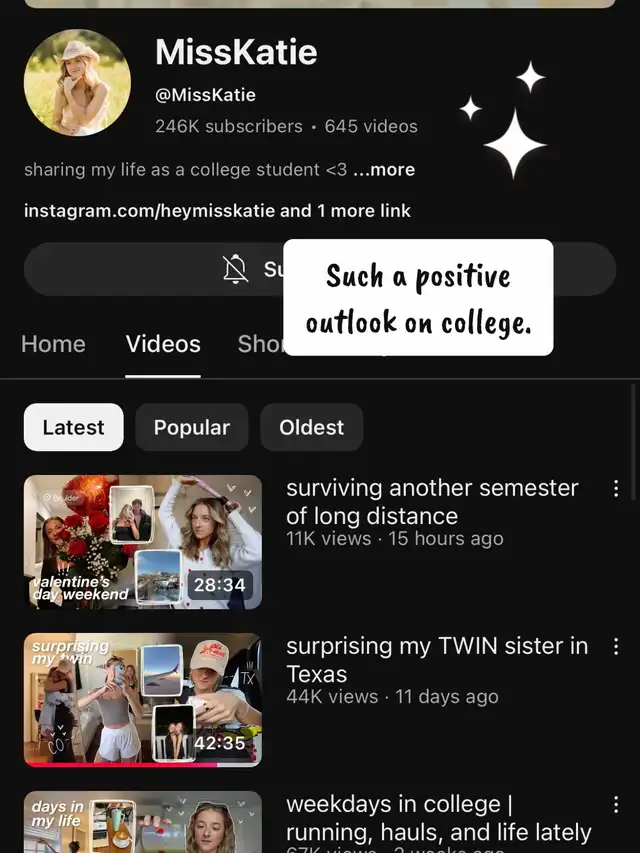The image size is (640, 853).
Task: Open options for the TWIN sister video
Action: (x=616, y=647)
